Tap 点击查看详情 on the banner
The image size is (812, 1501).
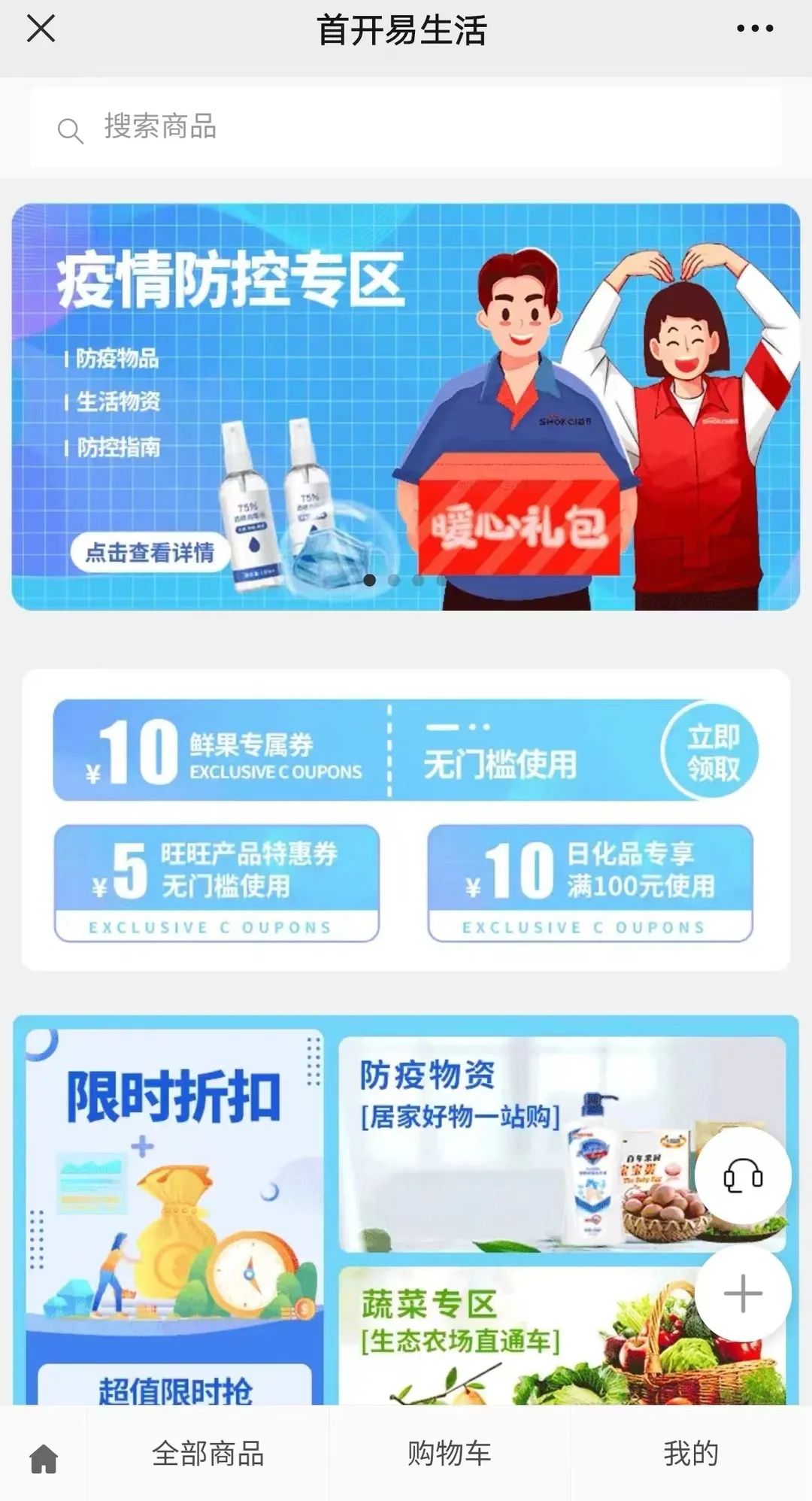[x=150, y=553]
